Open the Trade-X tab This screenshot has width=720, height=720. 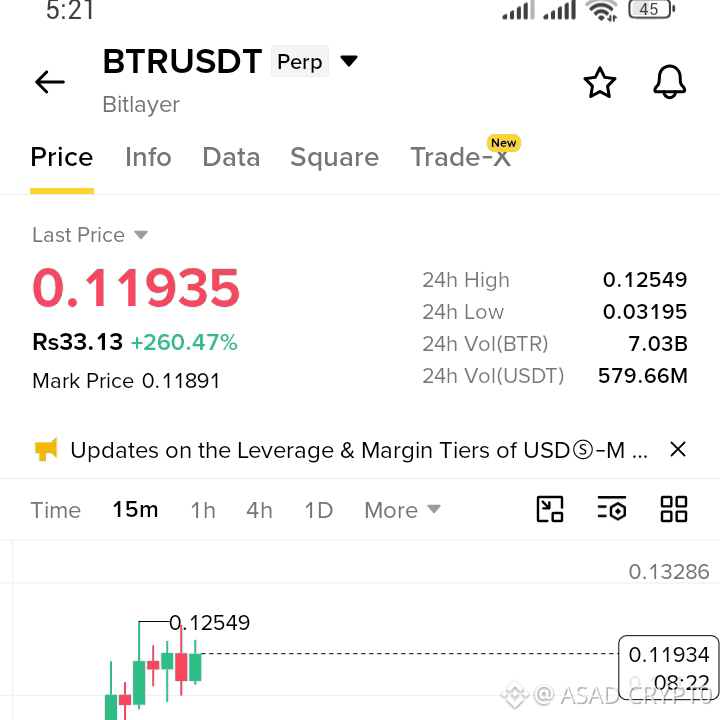point(461,157)
